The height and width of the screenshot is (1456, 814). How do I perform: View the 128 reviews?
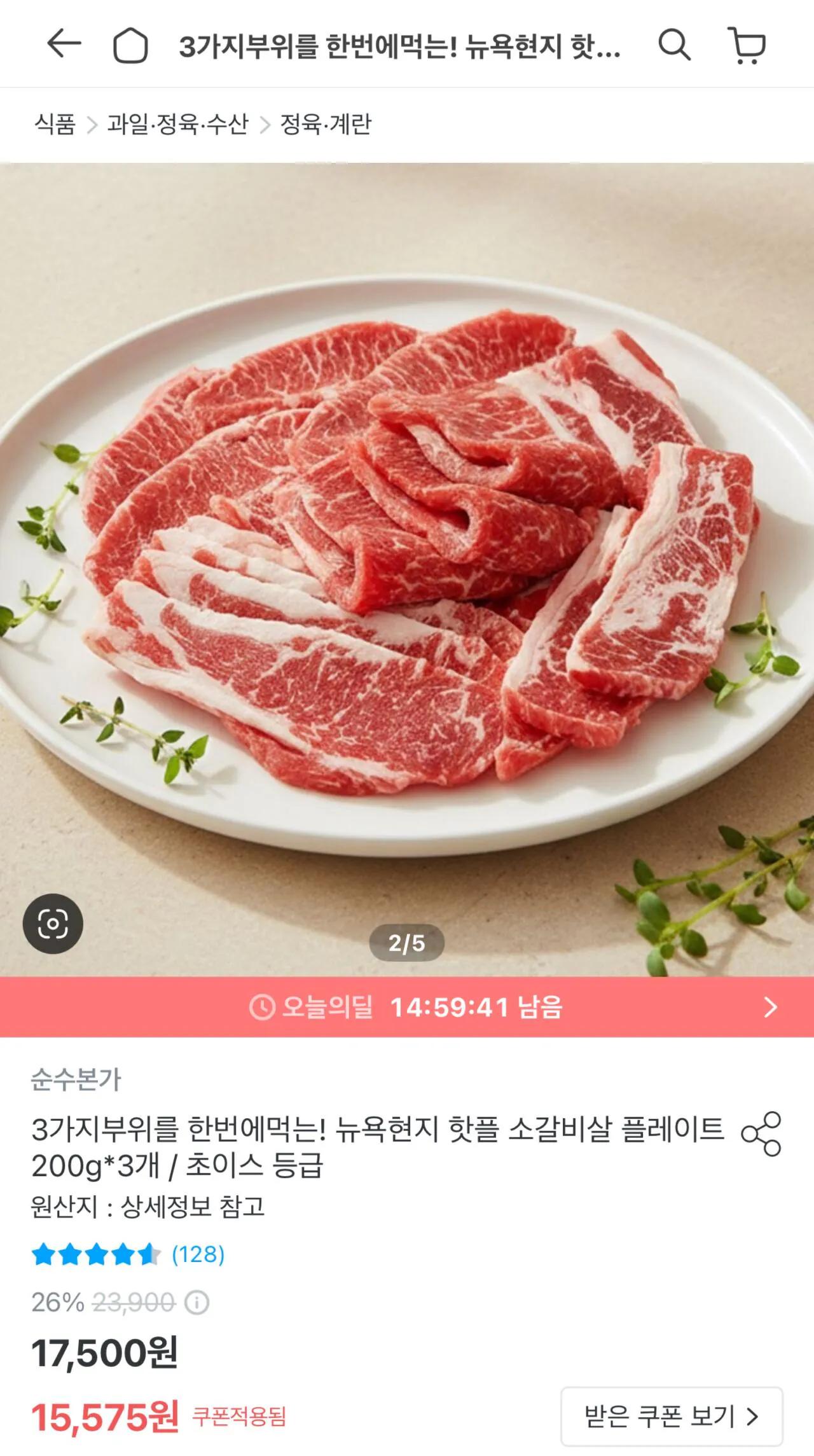pyautogui.click(x=198, y=1254)
